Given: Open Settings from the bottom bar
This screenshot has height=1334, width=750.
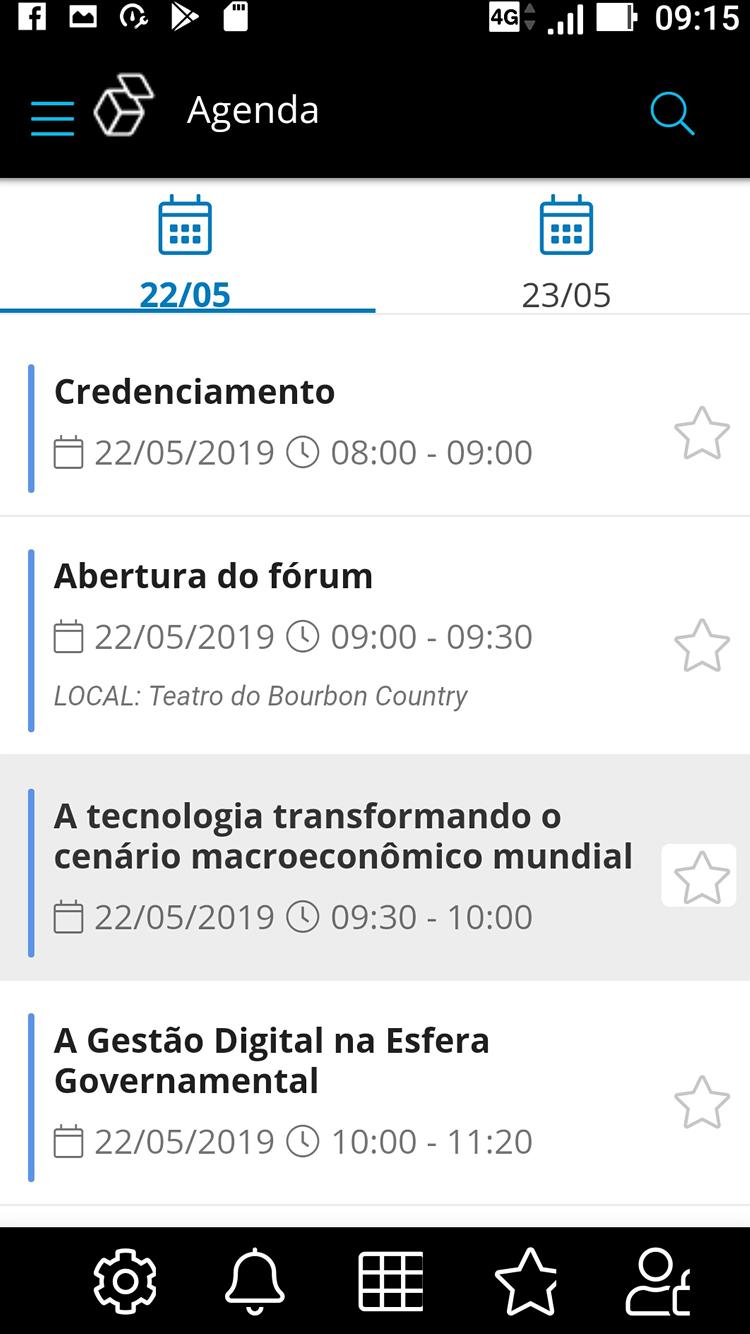Looking at the screenshot, I should pos(122,1278).
